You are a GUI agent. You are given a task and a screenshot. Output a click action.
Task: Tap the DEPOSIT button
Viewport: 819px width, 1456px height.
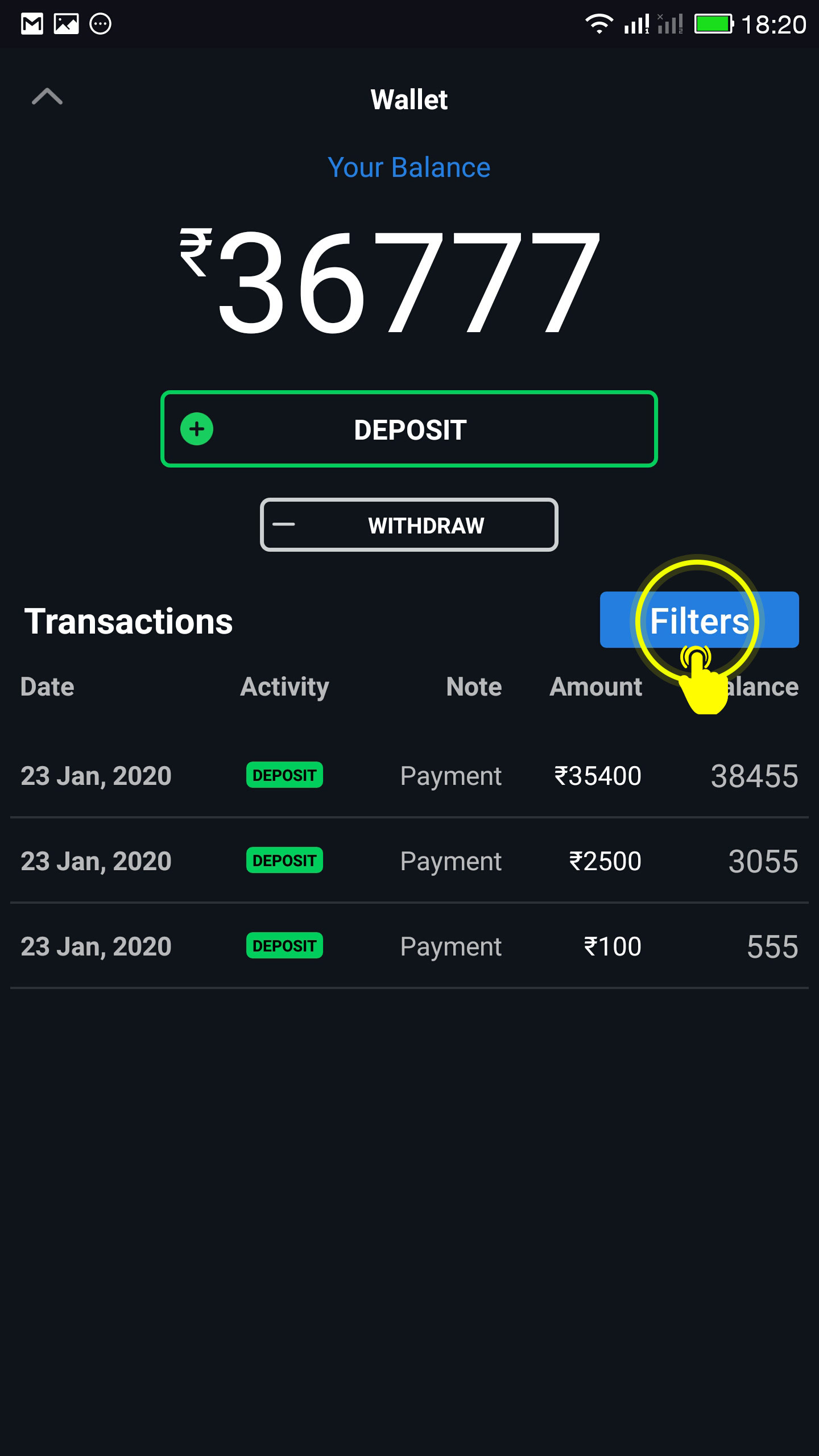pos(409,429)
